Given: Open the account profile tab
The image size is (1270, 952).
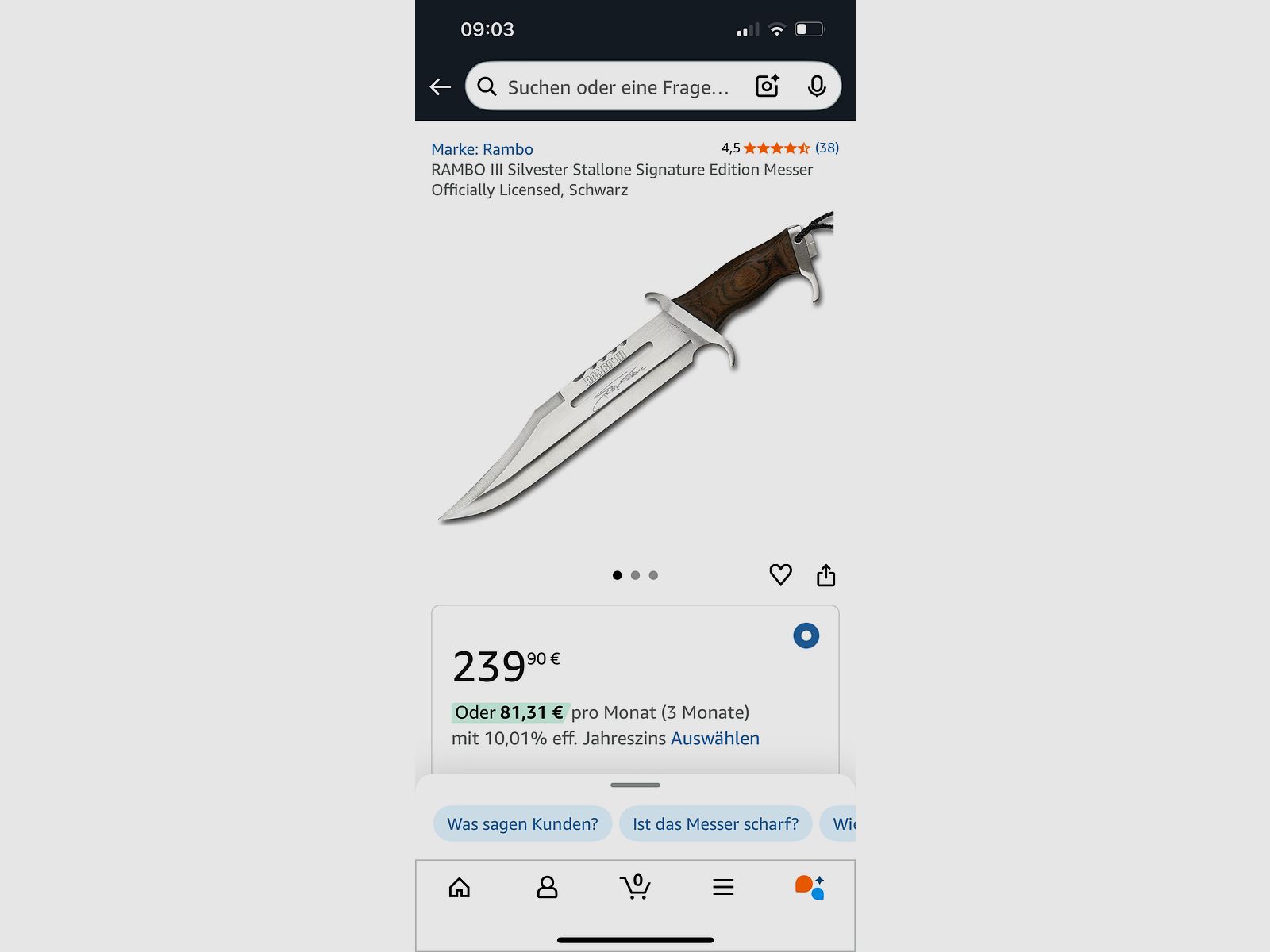Looking at the screenshot, I should 547,887.
